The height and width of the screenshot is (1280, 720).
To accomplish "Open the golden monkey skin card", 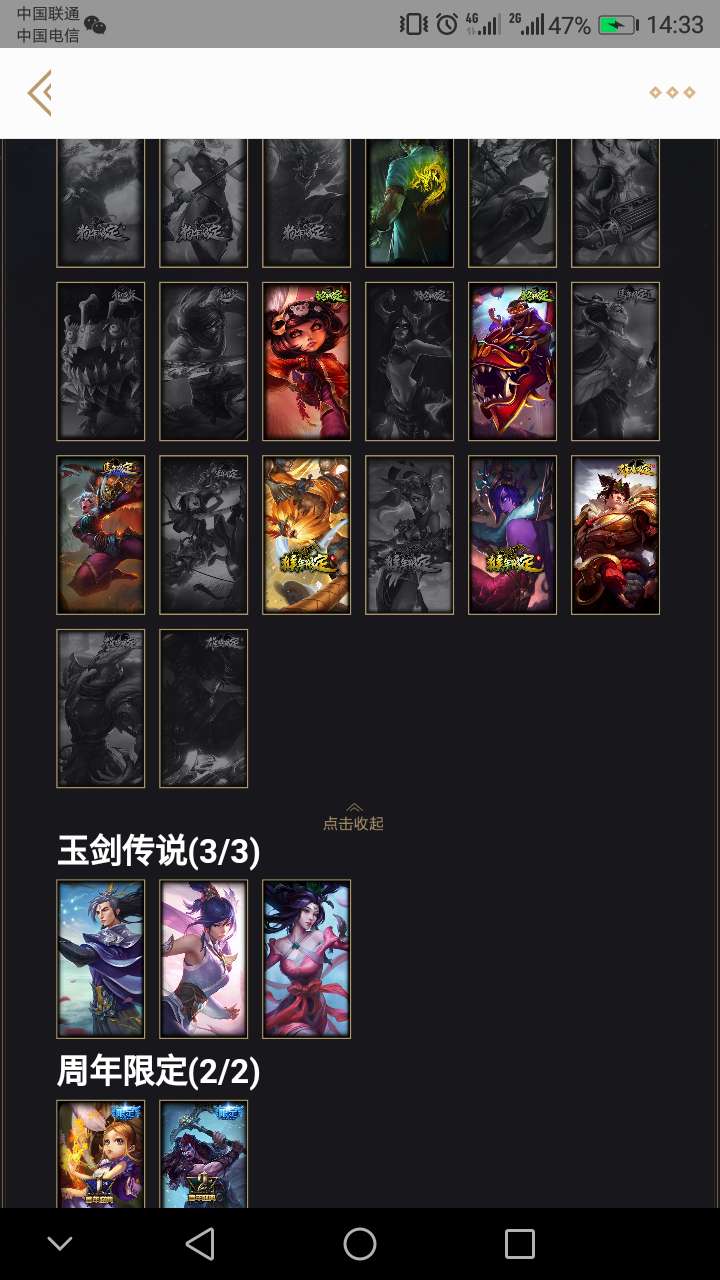I will click(x=306, y=535).
